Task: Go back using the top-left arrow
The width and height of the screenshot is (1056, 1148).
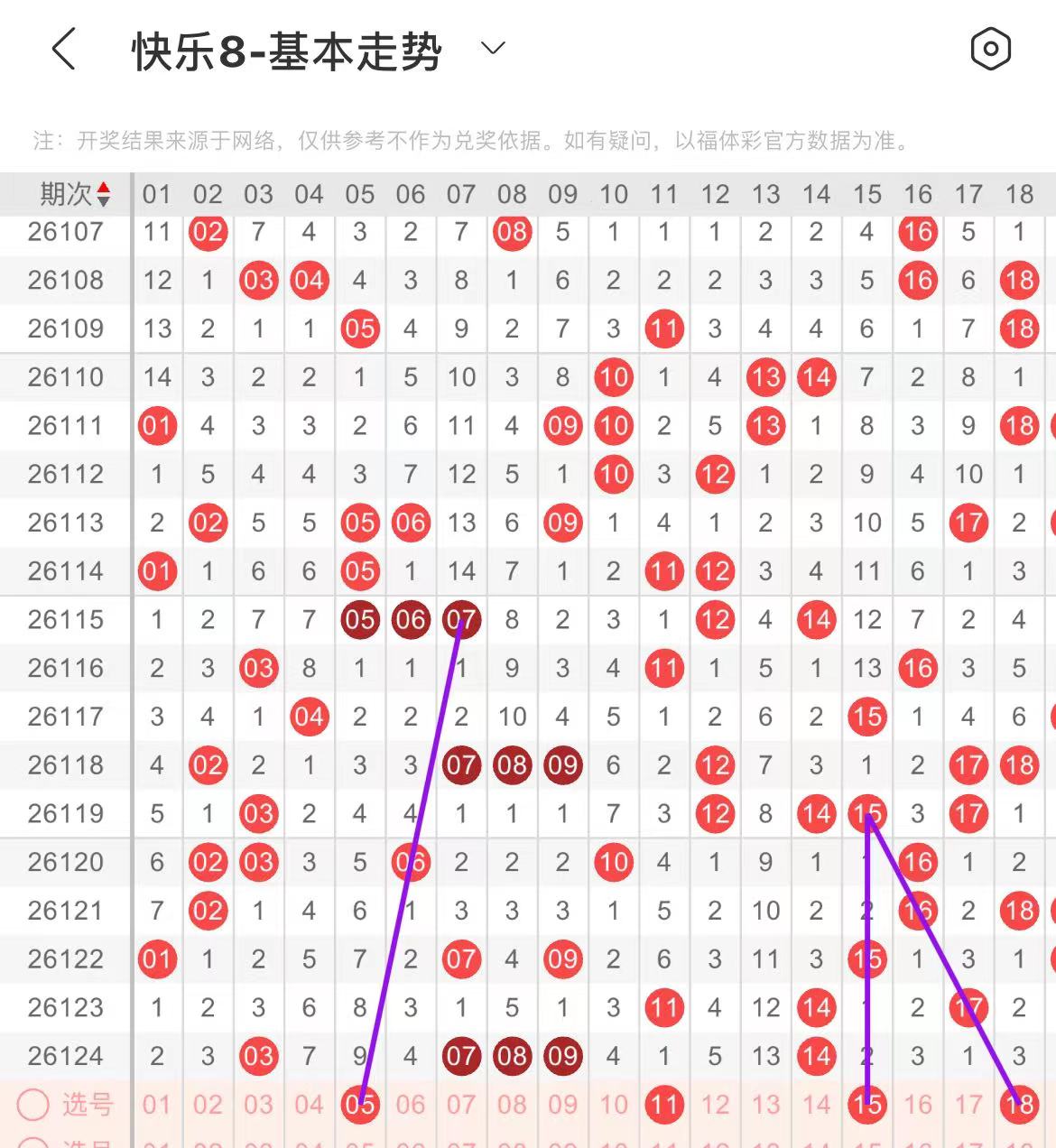Action: (64, 49)
